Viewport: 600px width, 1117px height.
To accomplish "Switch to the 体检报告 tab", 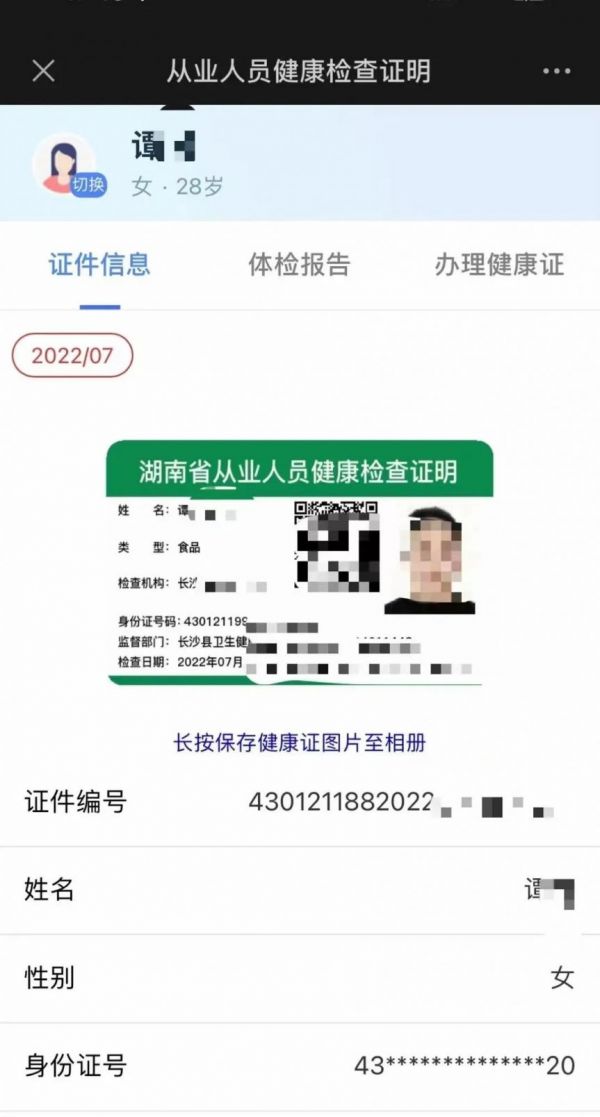I will pos(299,264).
